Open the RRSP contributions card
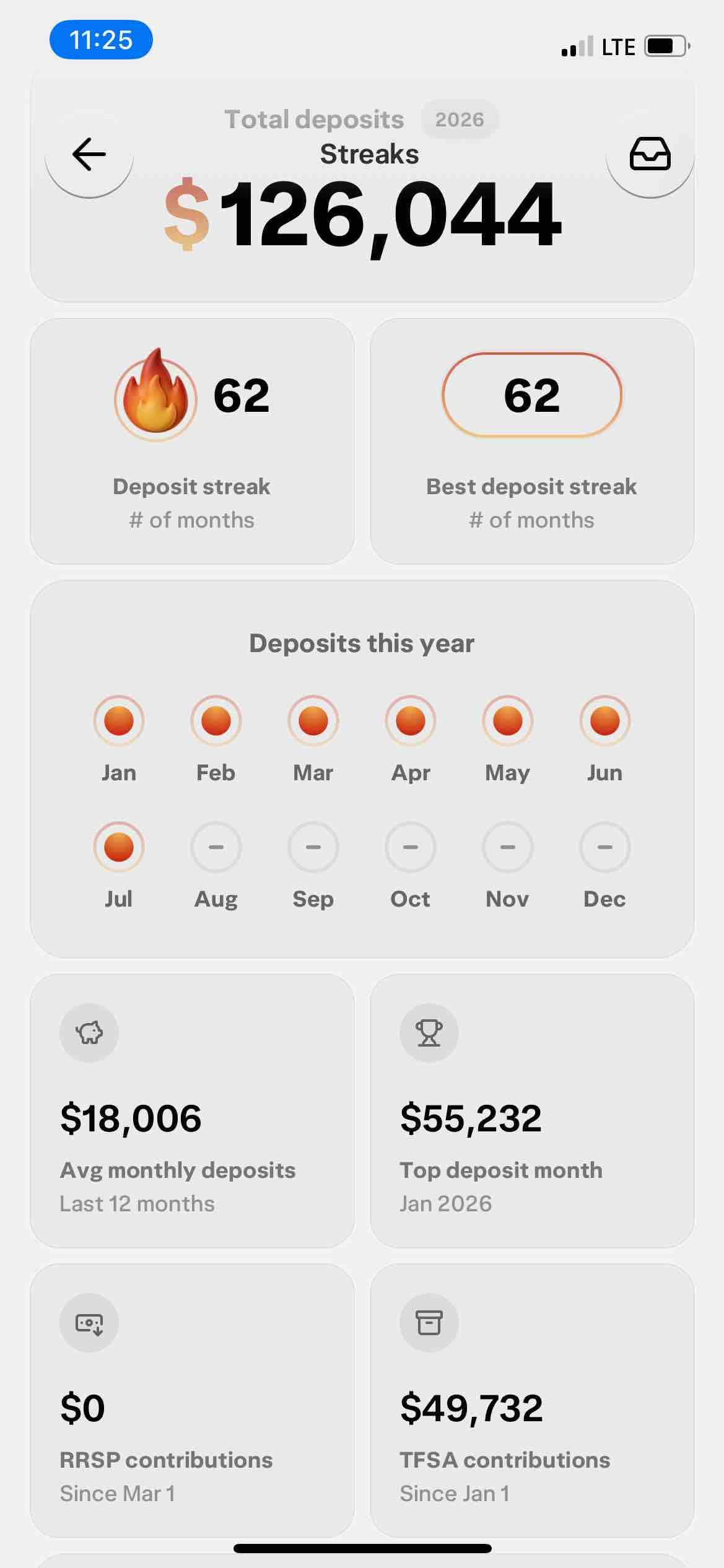The width and height of the screenshot is (724, 1568). click(x=192, y=1400)
